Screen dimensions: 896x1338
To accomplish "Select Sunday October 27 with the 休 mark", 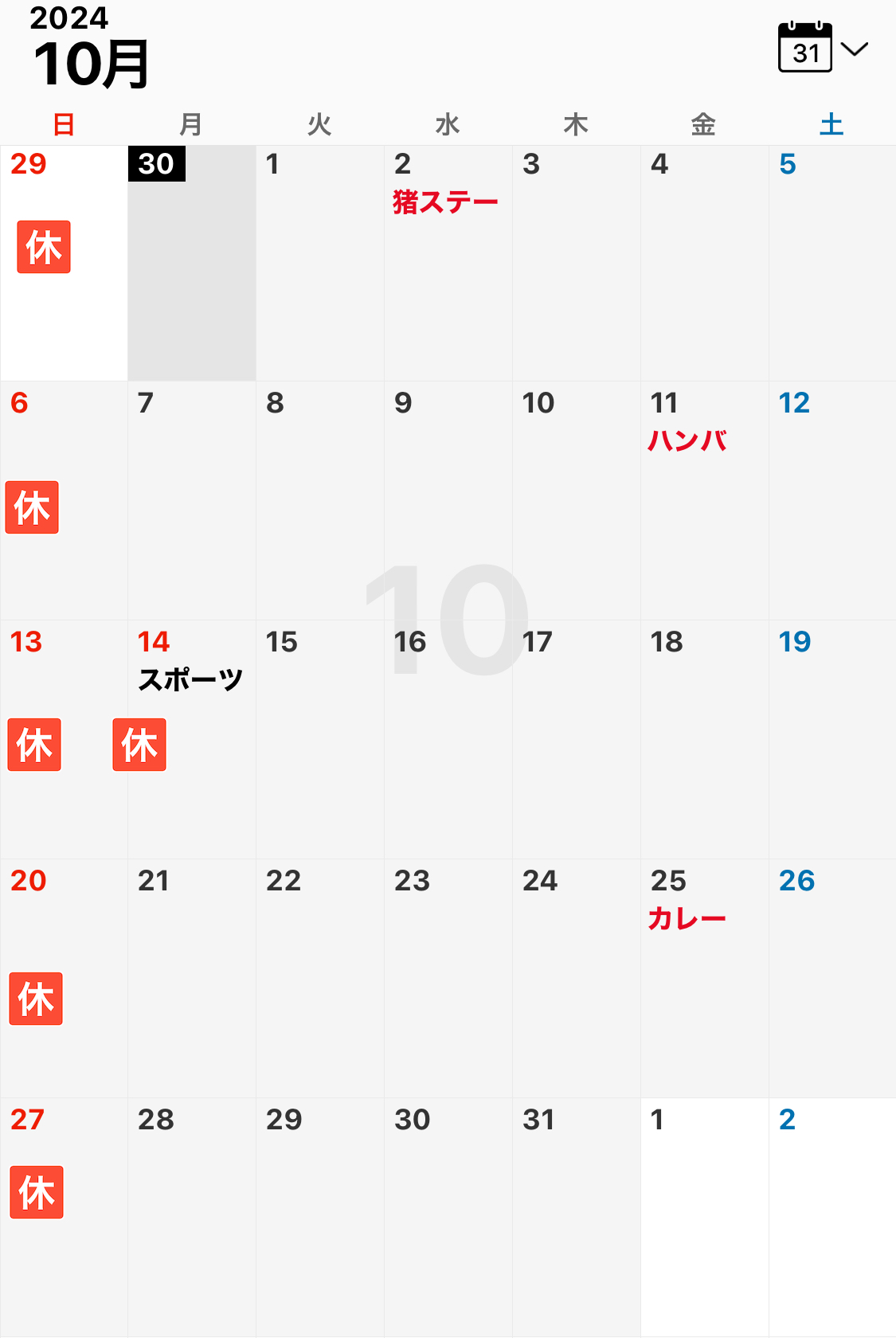I will click(x=64, y=1217).
